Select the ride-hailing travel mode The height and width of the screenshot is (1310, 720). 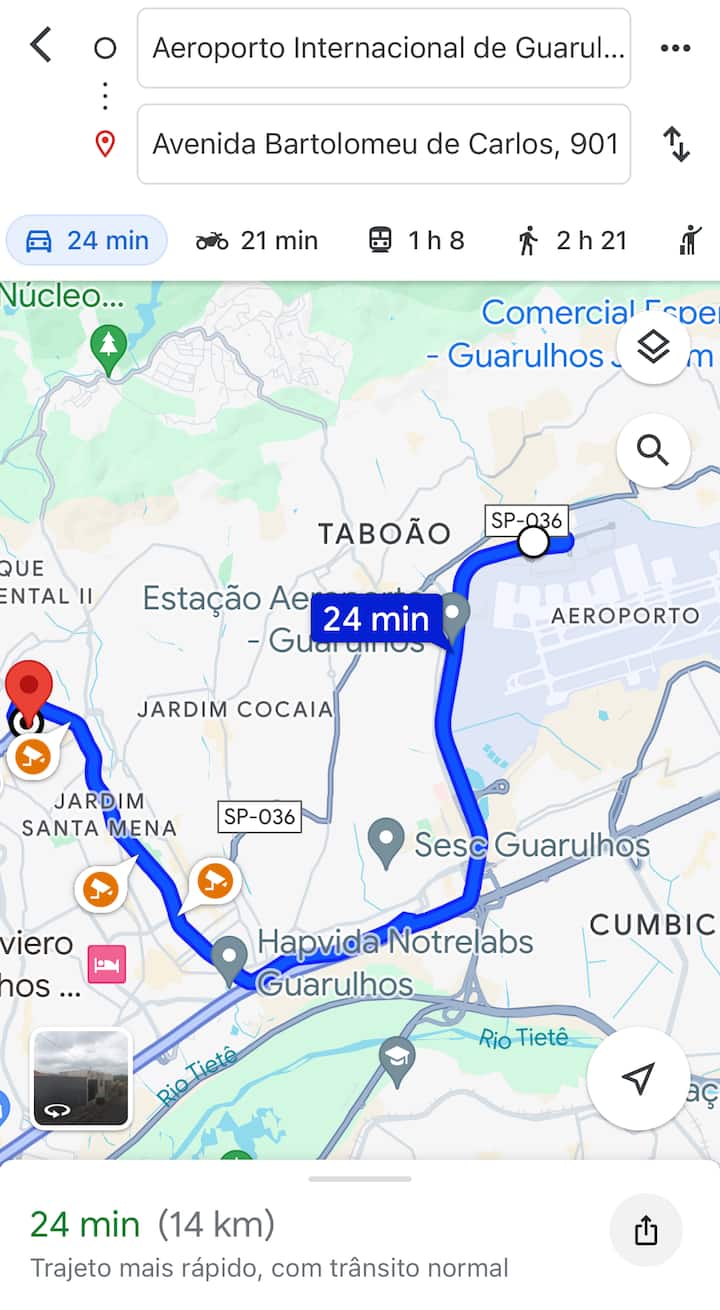(690, 240)
